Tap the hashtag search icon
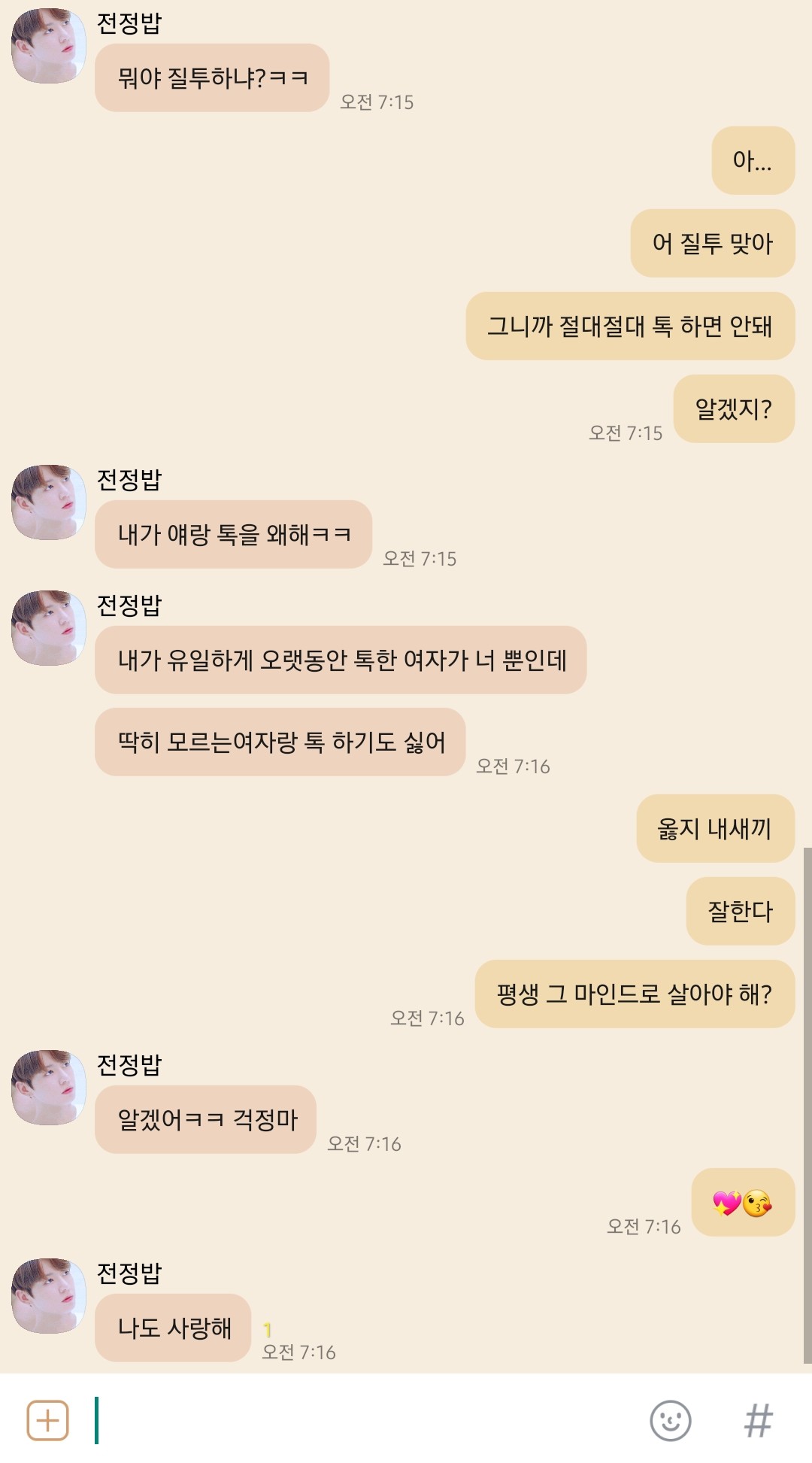Image resolution: width=812 pixels, height=1463 pixels. (x=758, y=1420)
